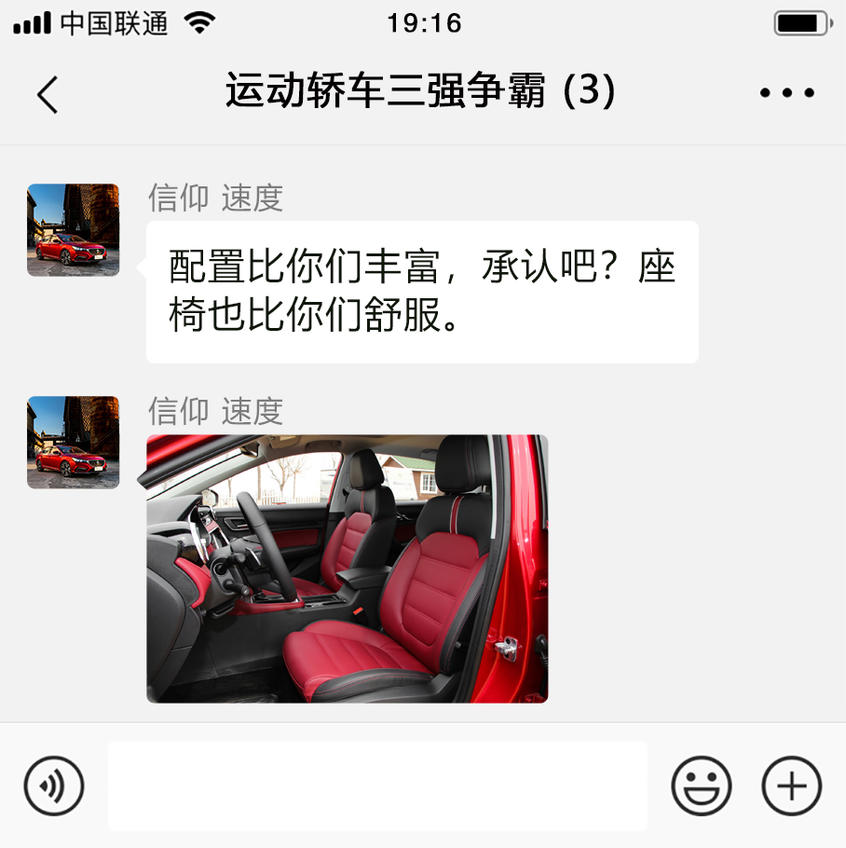Focus the message text field
Screen dimensions: 846x848
(x=377, y=786)
